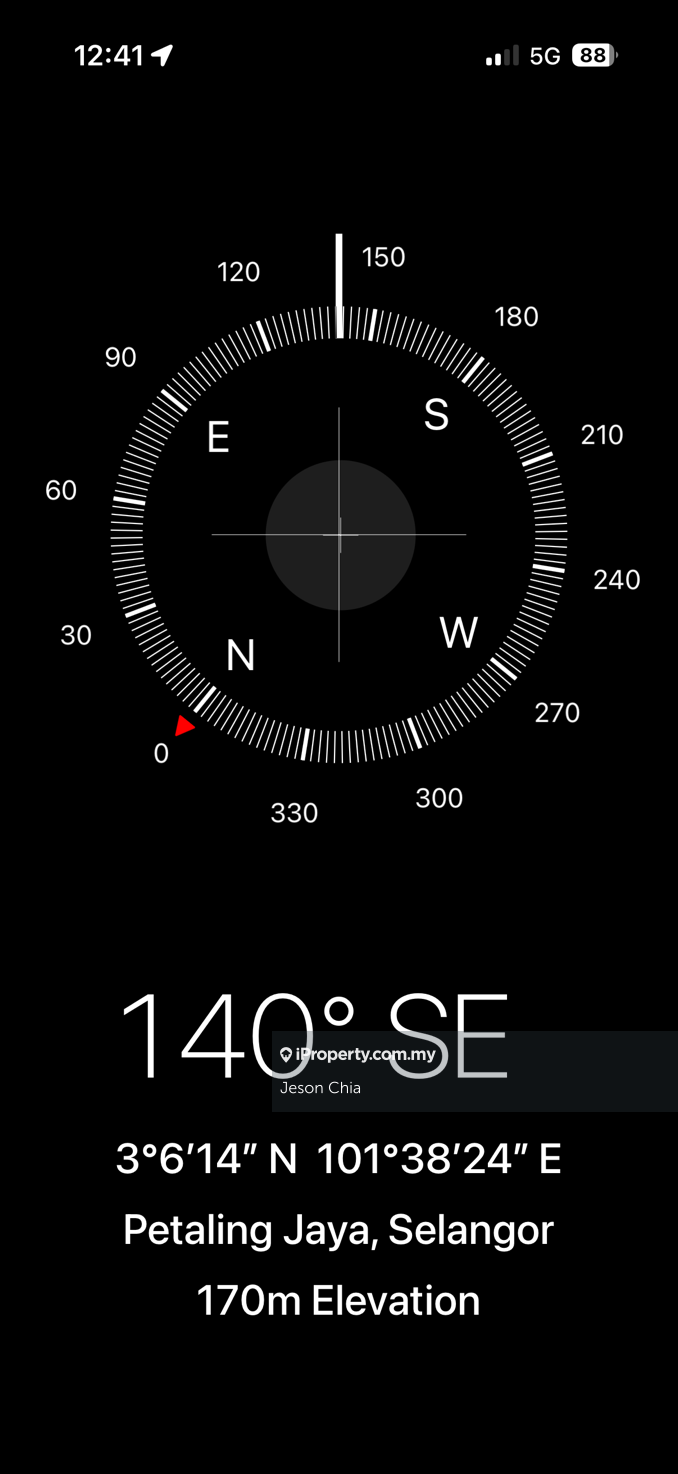Open coordinates 3°6′14″ N in Maps
This screenshot has width=678, height=1474.
click(338, 1160)
